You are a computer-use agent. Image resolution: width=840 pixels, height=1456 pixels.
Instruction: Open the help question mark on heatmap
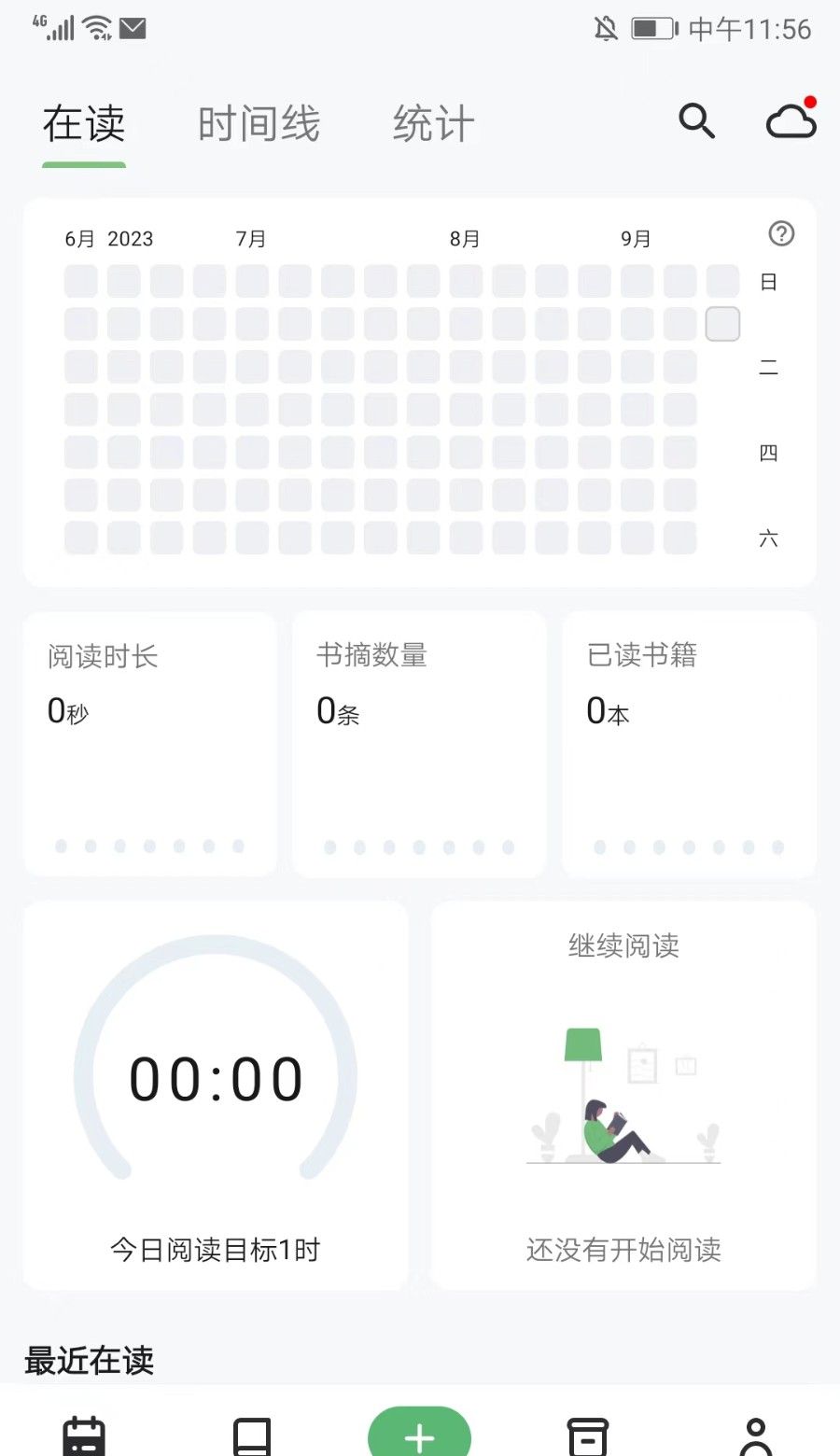[x=780, y=235]
